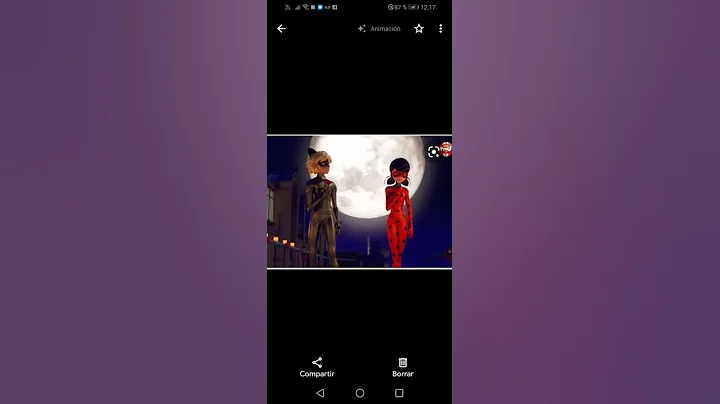Share this image via Compartir

pos(317,368)
